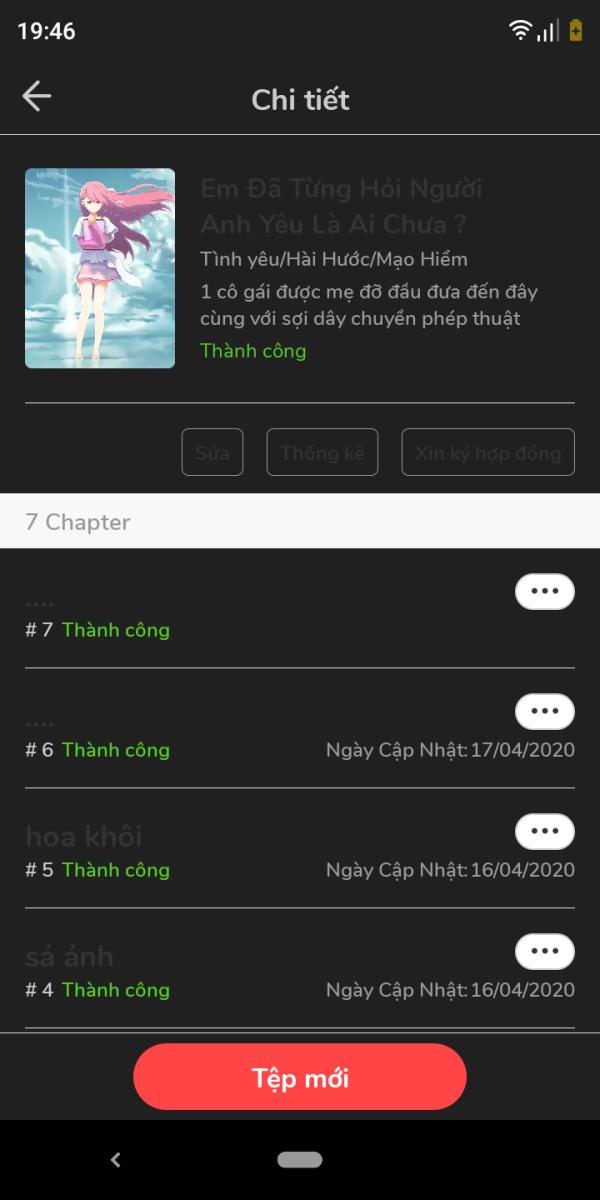Open Thống kê statistics

(322, 452)
